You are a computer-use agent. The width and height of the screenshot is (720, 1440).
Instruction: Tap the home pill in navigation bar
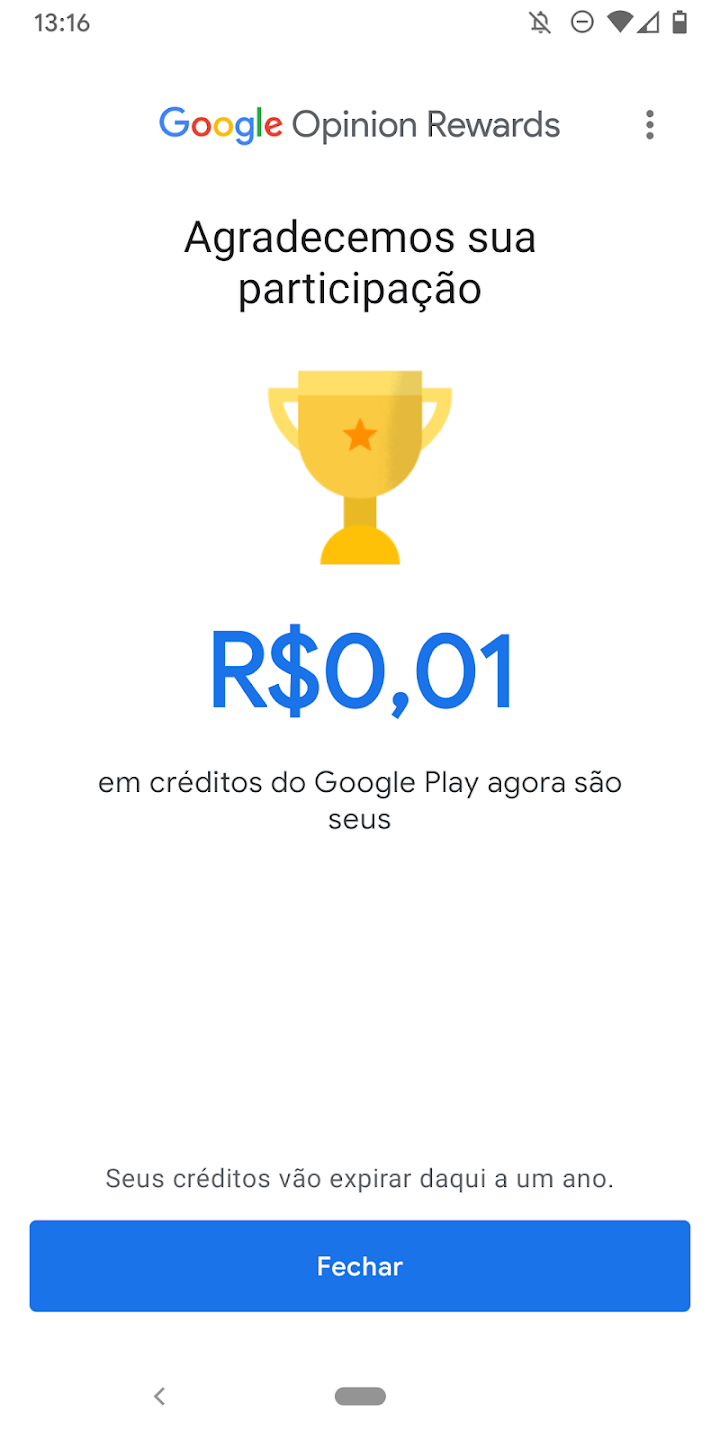click(x=360, y=1396)
